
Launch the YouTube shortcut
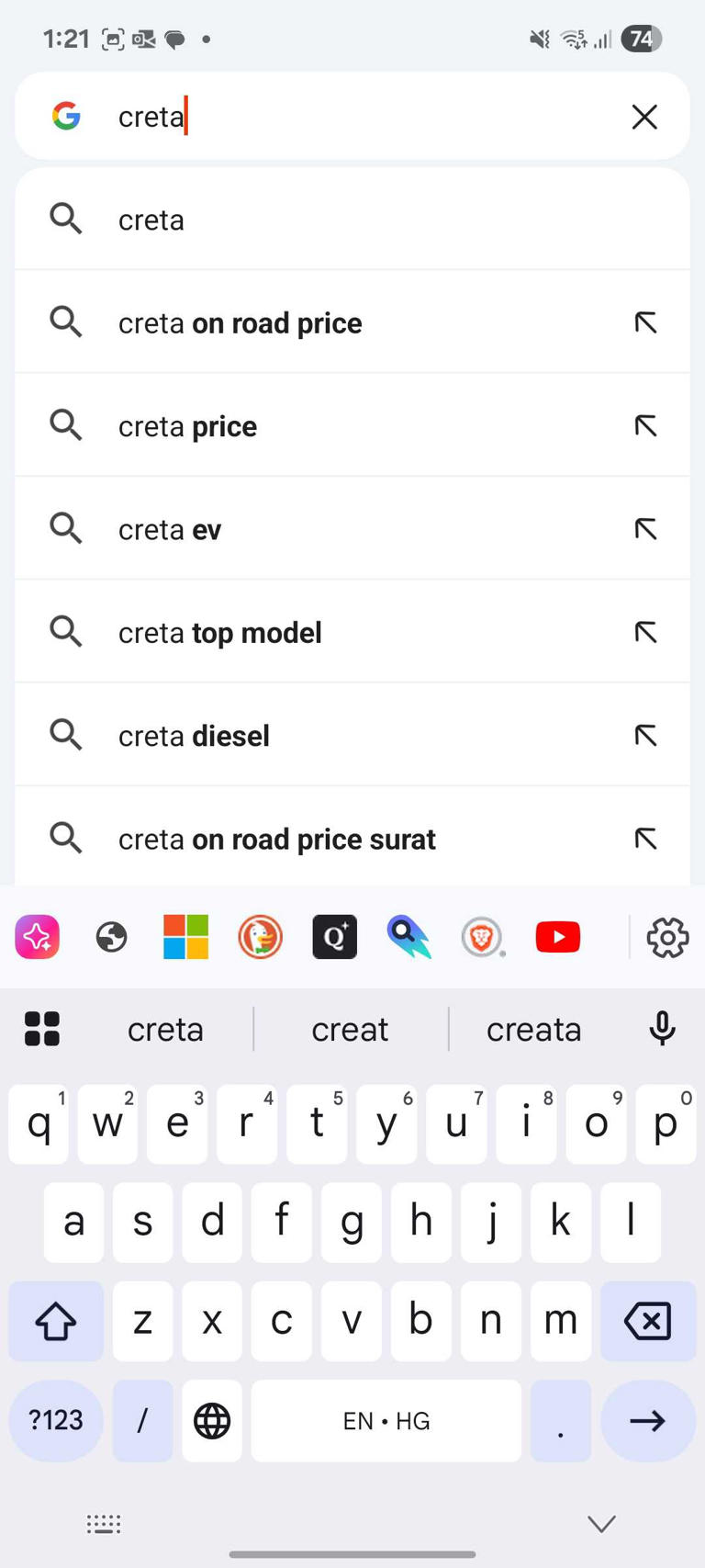point(557,937)
